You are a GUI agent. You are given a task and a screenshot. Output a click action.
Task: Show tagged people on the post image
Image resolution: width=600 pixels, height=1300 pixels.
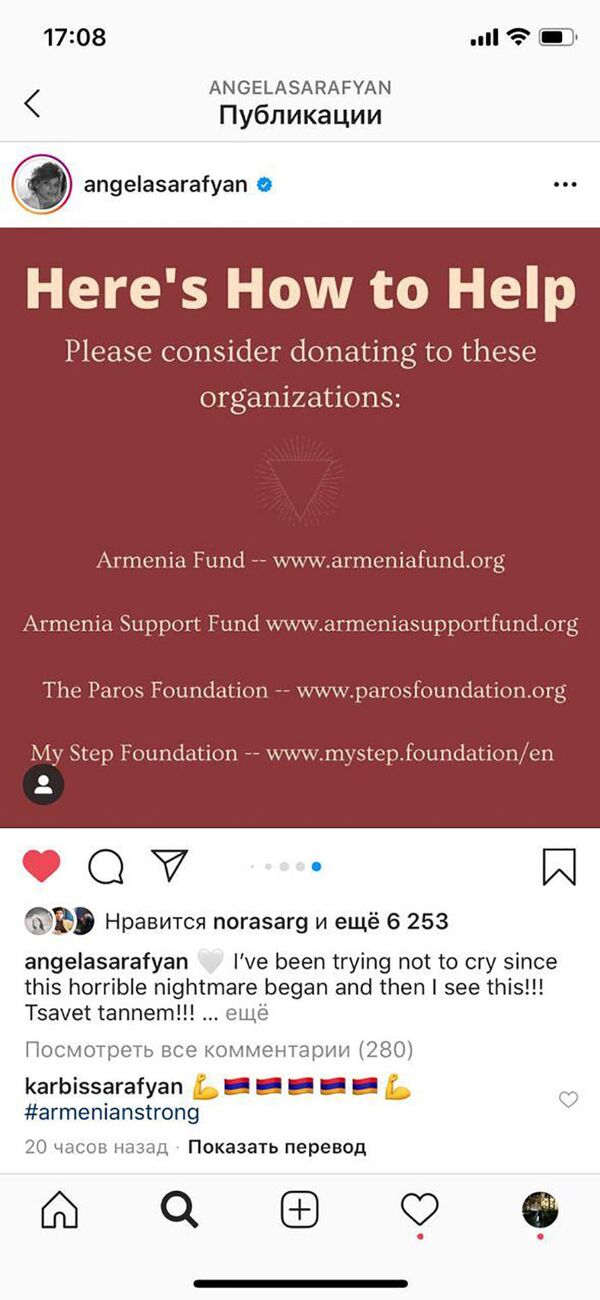(x=43, y=784)
